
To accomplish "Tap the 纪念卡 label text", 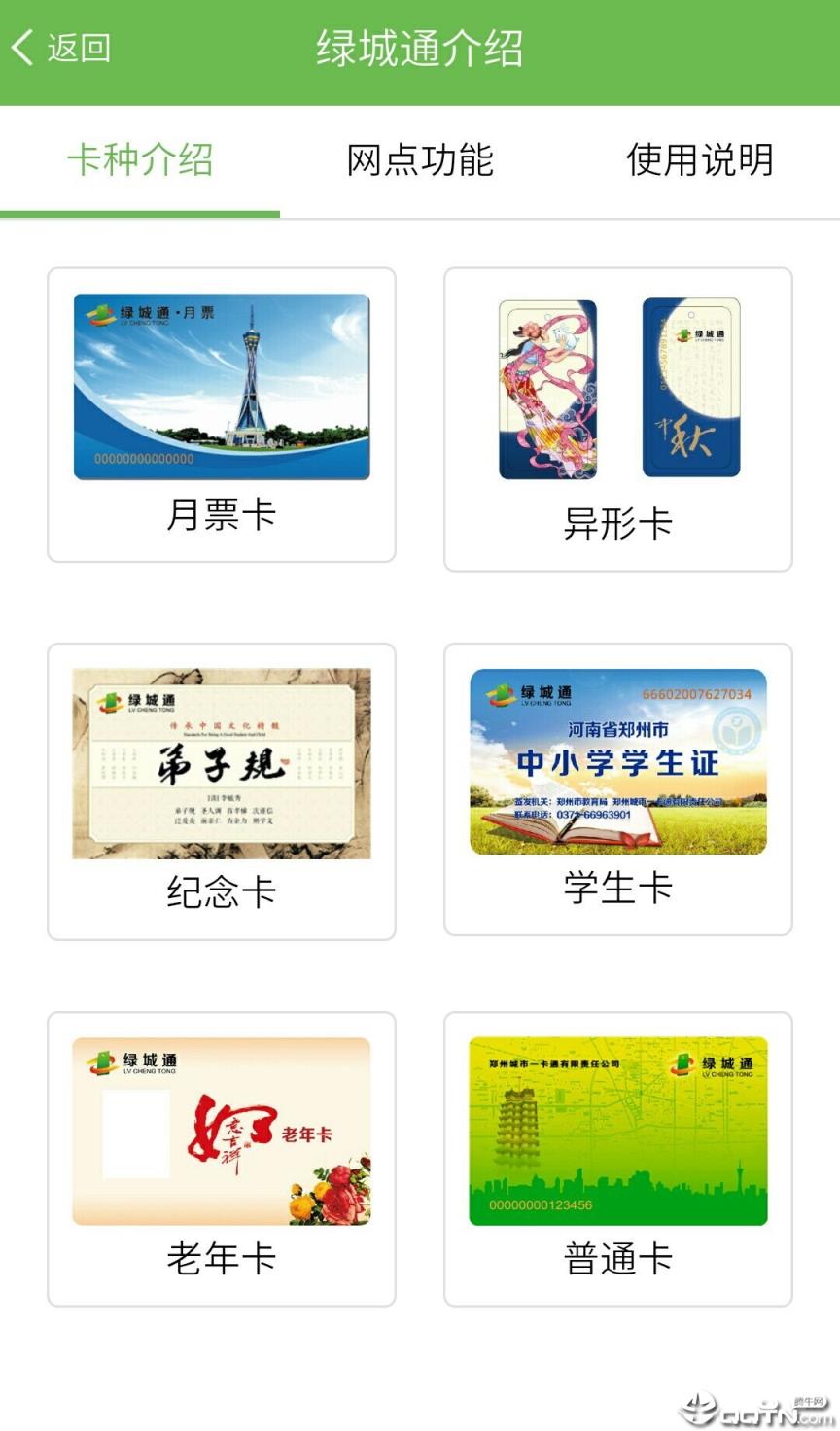I will tap(222, 890).
